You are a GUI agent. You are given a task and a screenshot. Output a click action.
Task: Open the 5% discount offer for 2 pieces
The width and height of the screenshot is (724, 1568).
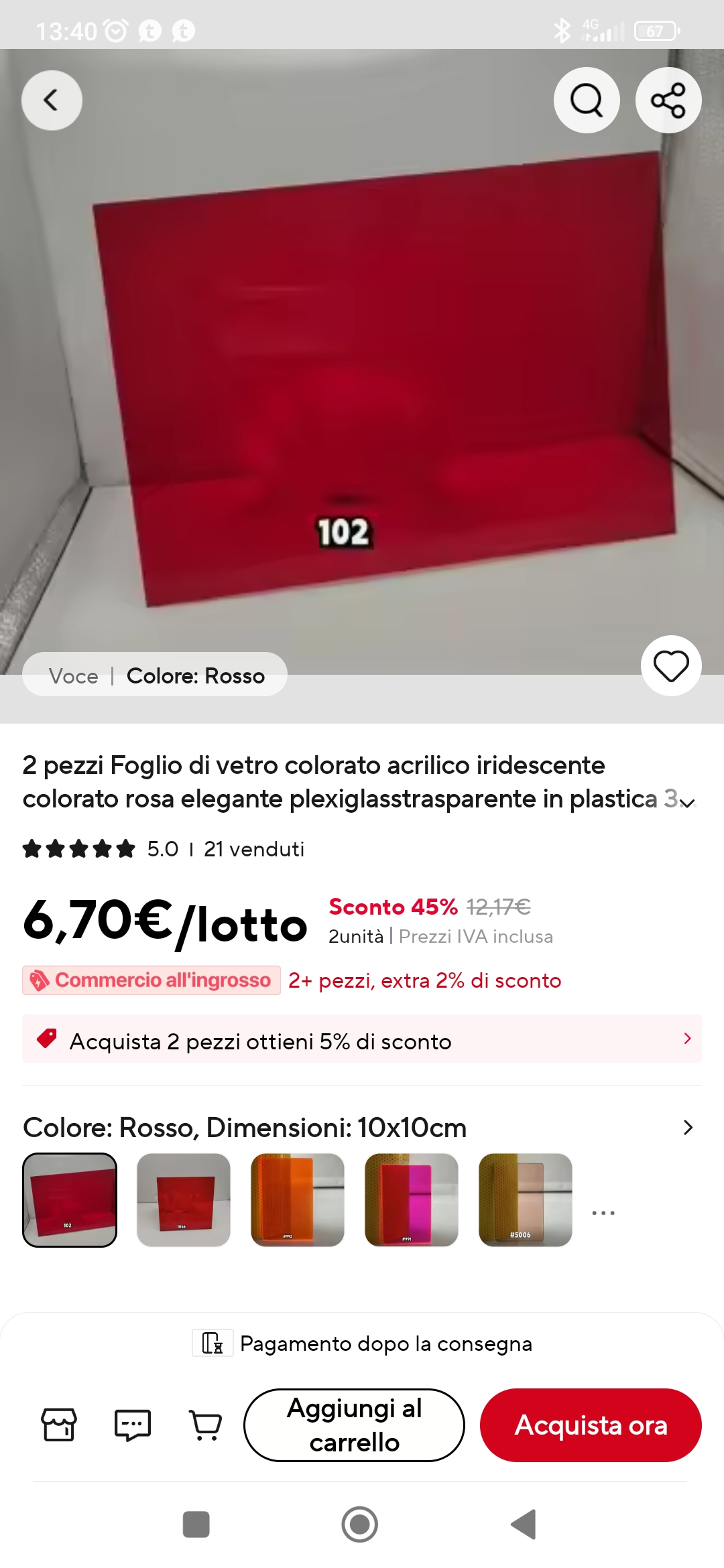click(x=362, y=1039)
